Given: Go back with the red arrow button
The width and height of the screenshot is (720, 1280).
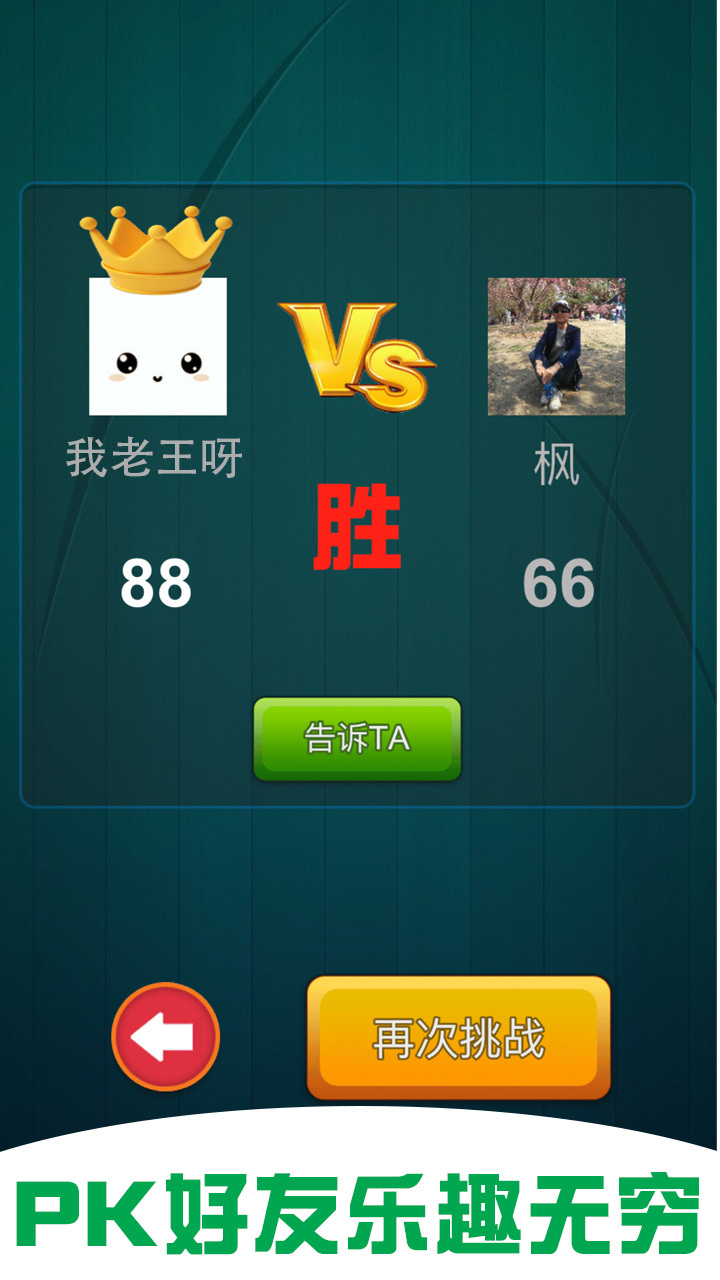Looking at the screenshot, I should click(165, 1037).
